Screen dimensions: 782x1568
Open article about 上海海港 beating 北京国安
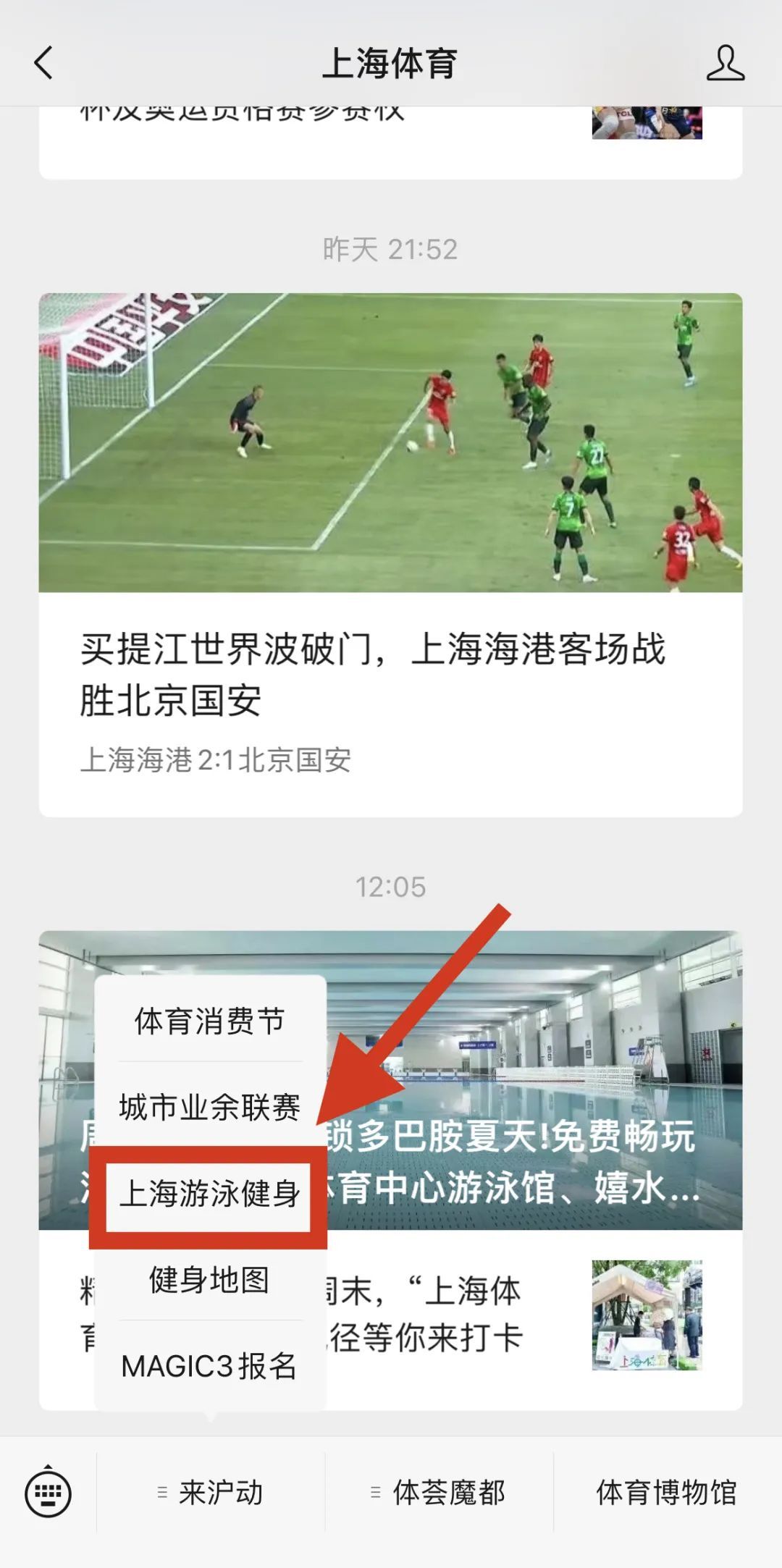tap(390, 673)
